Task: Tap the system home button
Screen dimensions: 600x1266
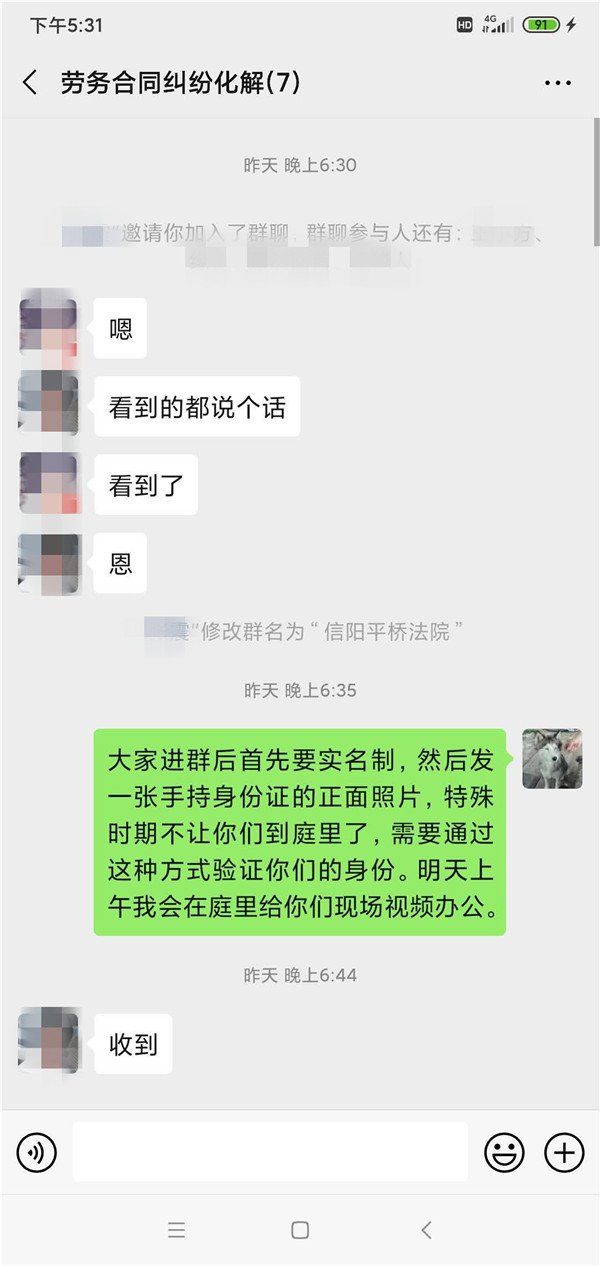Action: tap(300, 1231)
